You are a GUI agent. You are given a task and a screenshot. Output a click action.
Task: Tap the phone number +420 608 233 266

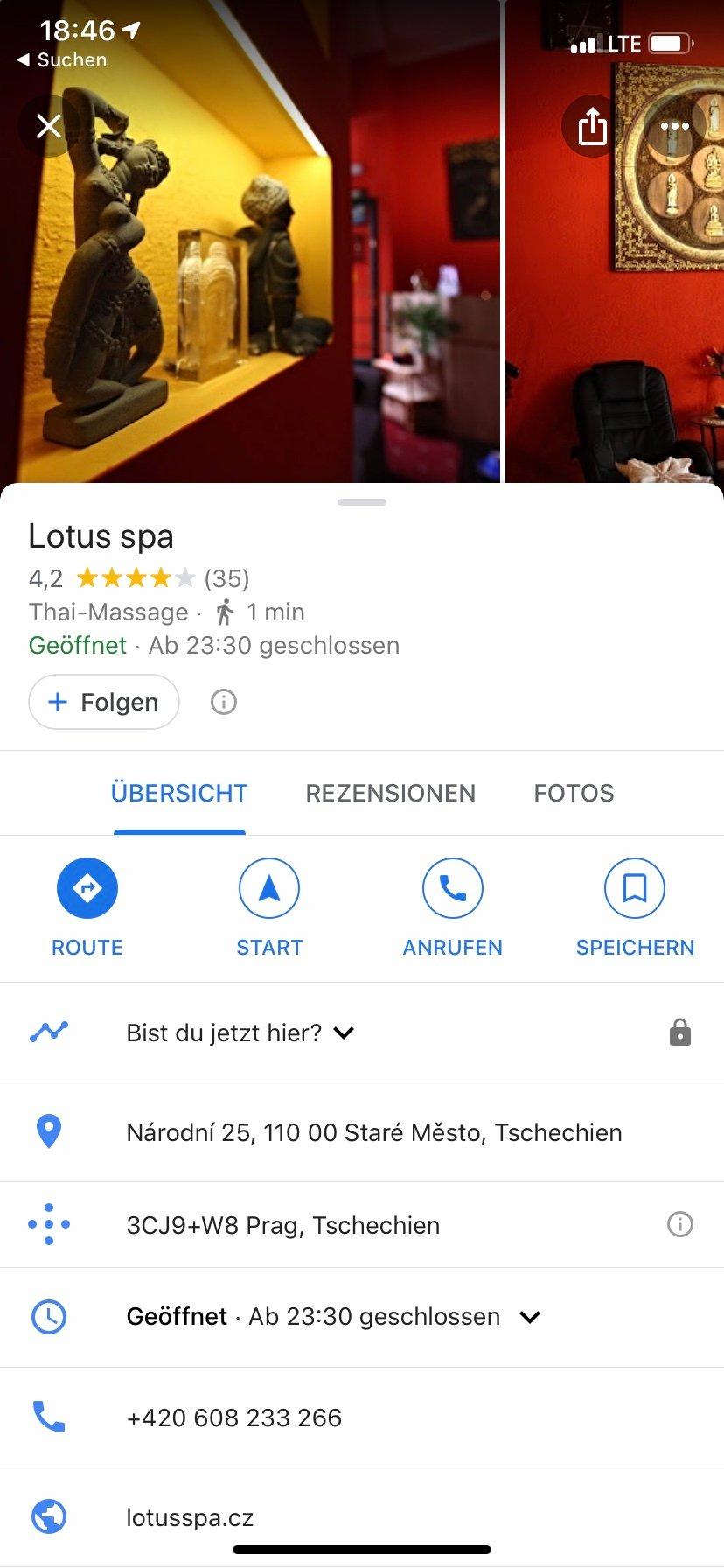click(234, 1417)
